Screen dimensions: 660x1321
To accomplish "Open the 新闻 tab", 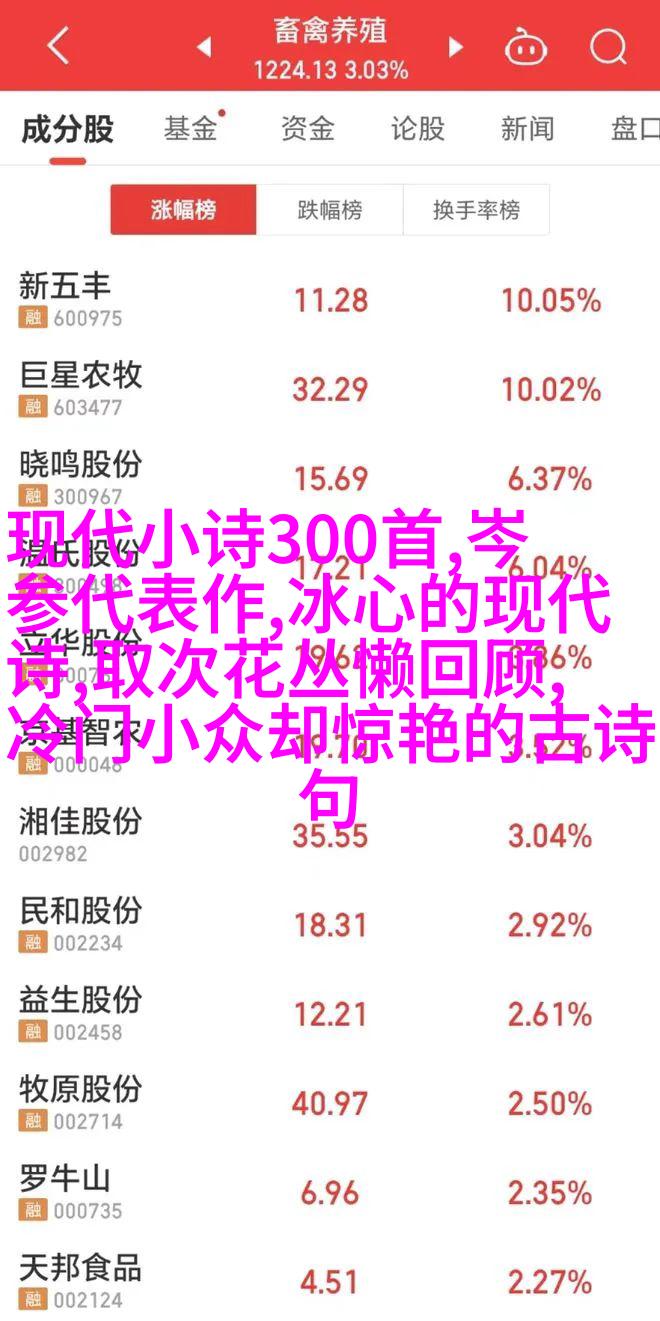I will [527, 129].
